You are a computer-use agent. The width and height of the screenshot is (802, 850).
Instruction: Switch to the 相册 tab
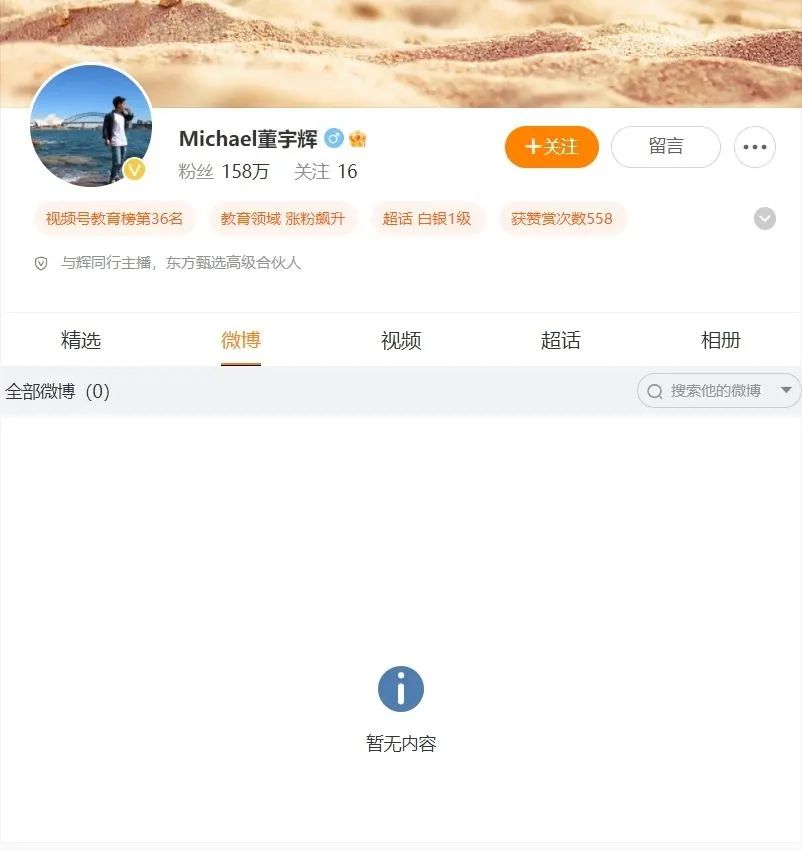pos(722,340)
